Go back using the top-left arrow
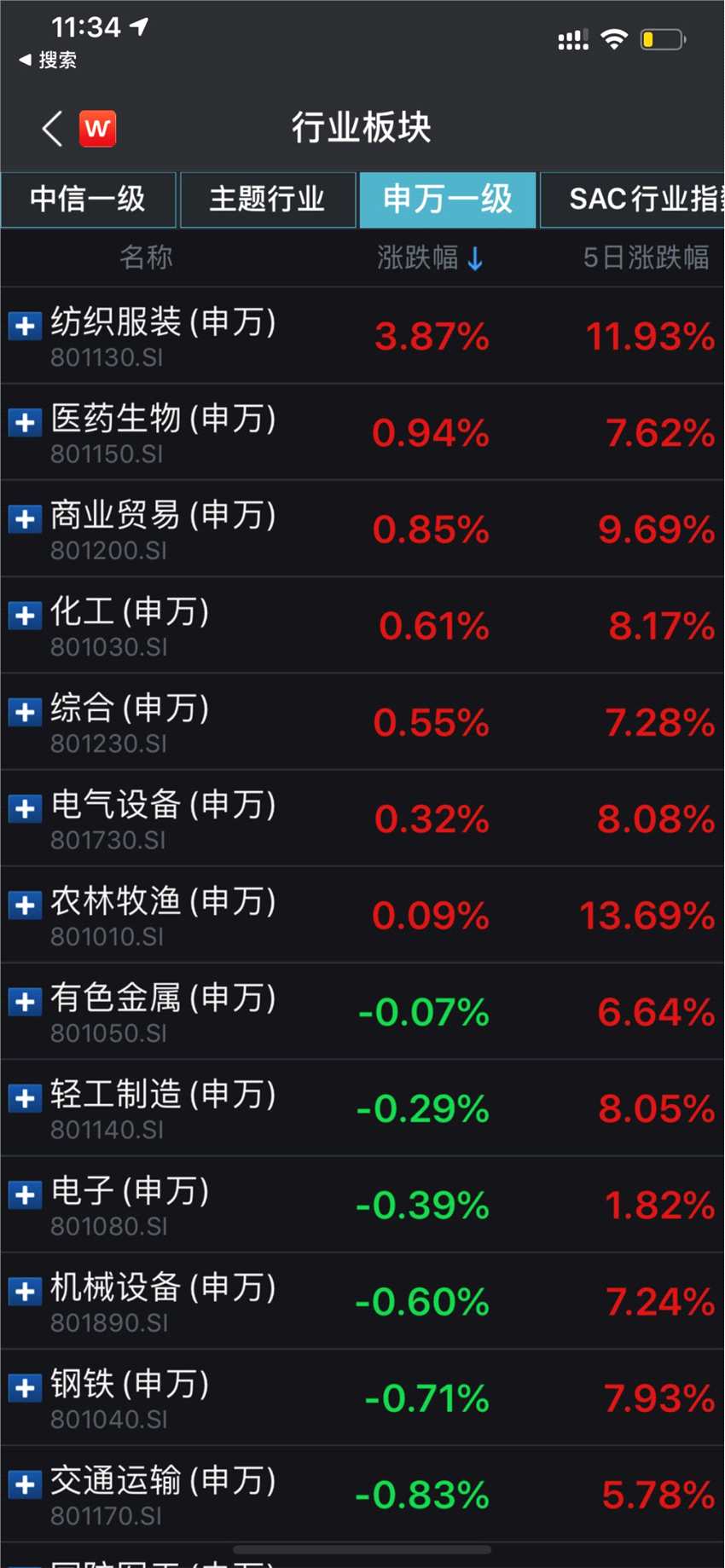This screenshot has height=1568, width=725. point(52,129)
